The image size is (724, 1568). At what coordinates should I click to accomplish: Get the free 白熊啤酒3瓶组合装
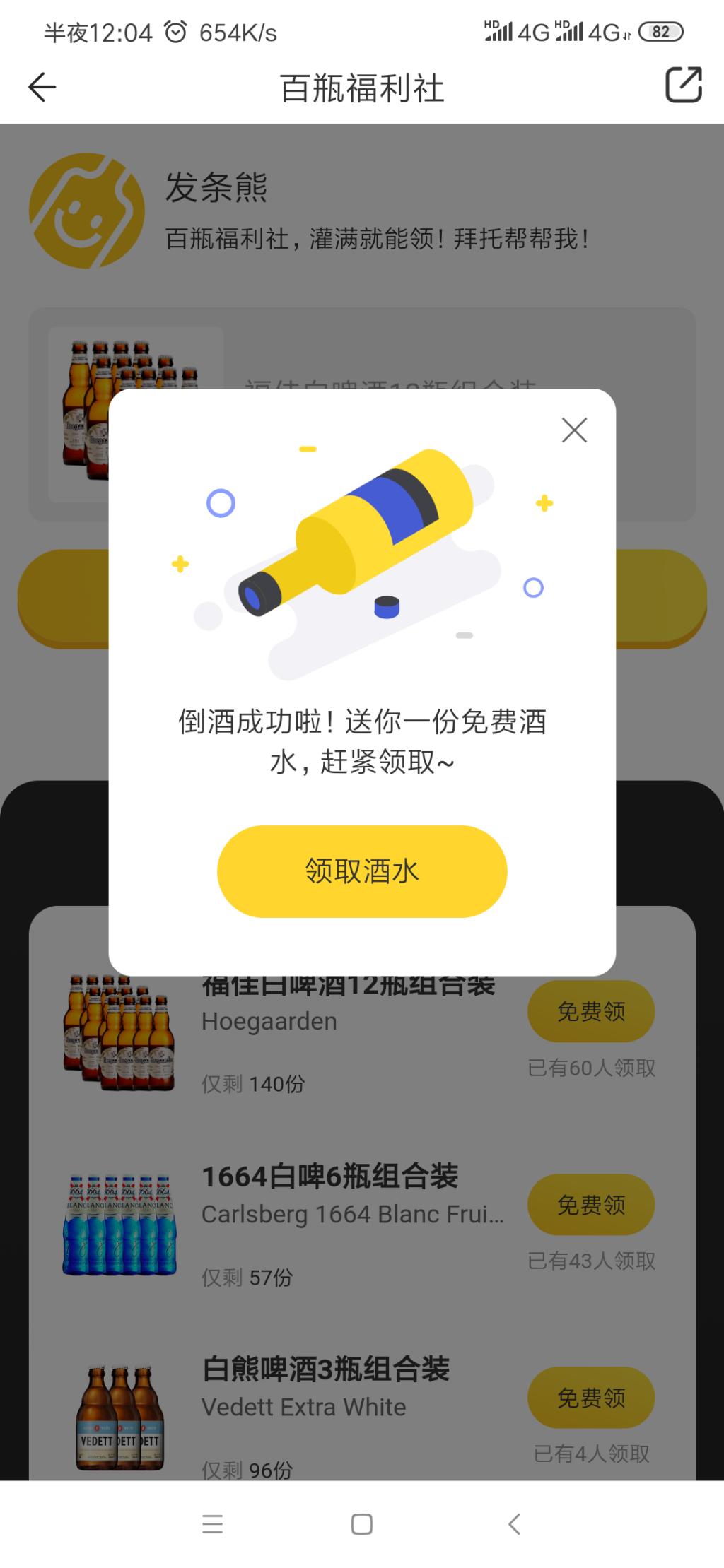click(590, 1397)
